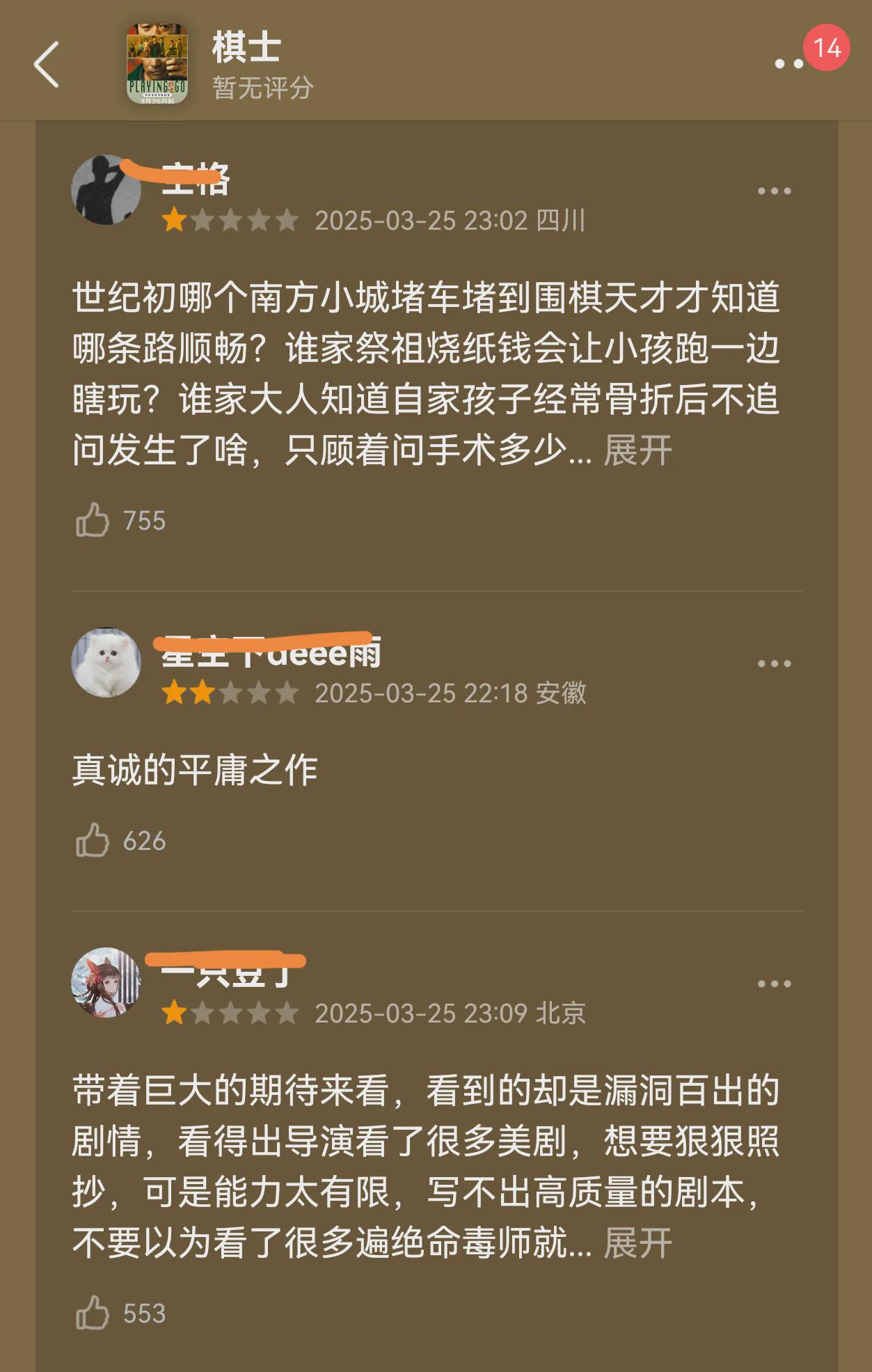Expand the review starting with 世纪初
The width and height of the screenshot is (872, 1372).
coord(637,450)
